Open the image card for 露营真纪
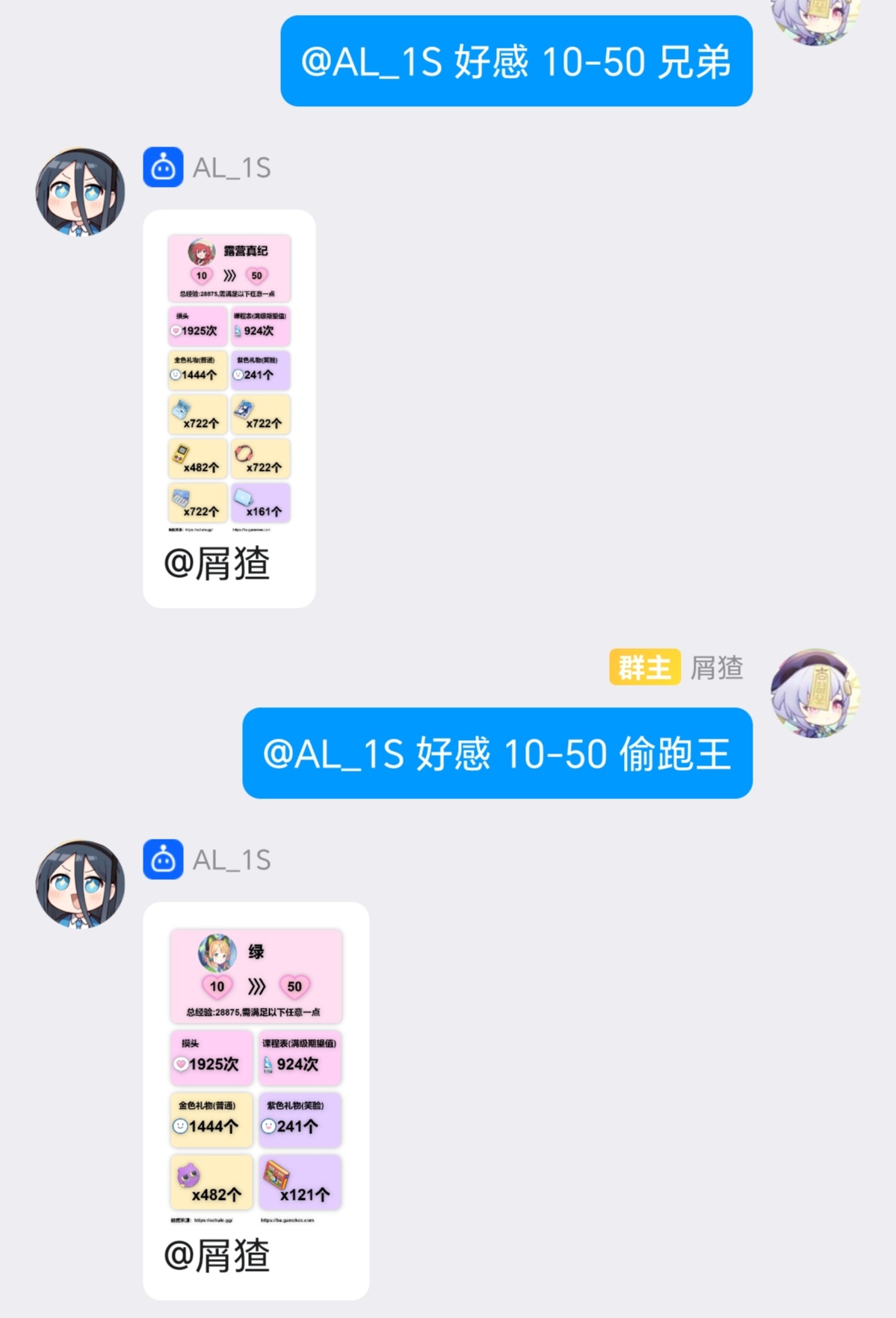 tap(229, 383)
